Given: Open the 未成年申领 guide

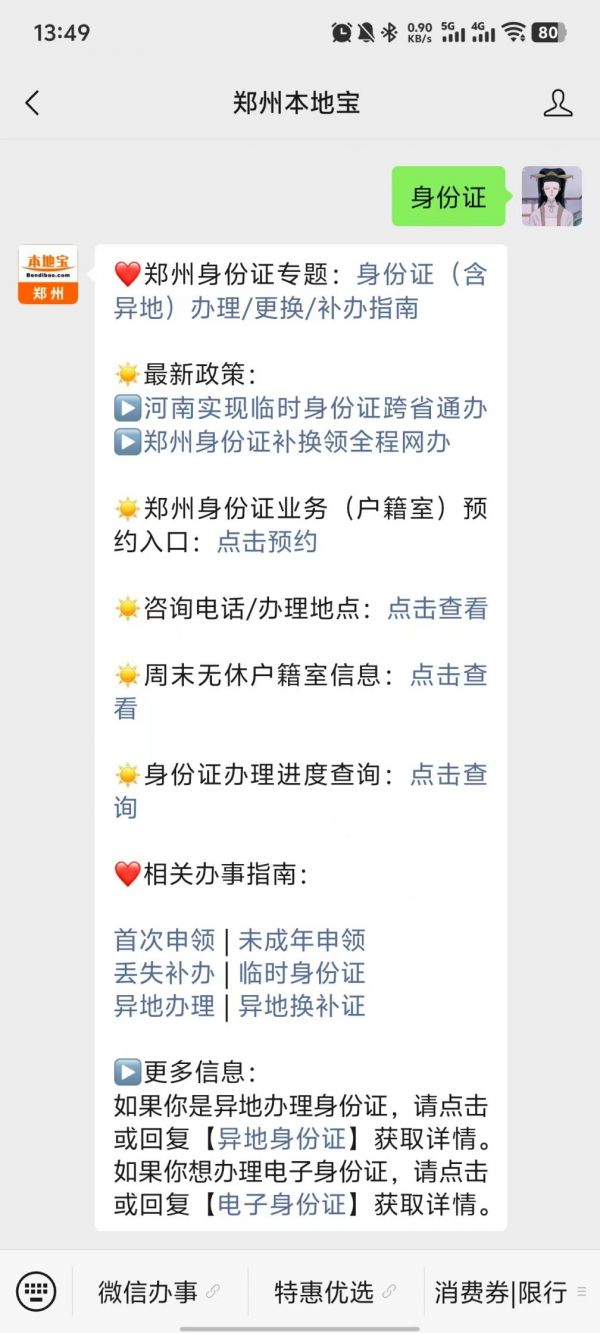Looking at the screenshot, I should (302, 940).
